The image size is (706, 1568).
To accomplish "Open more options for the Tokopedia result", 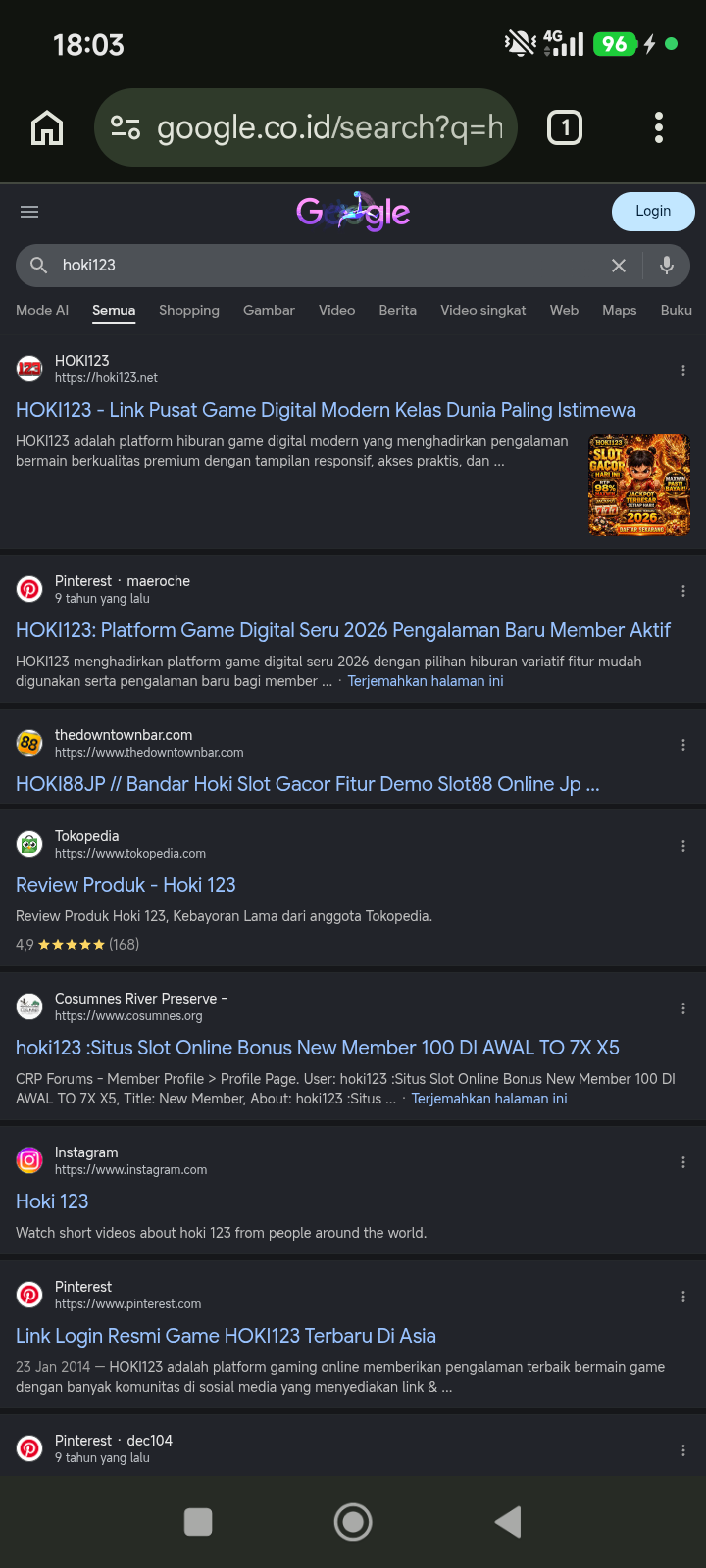I will pyautogui.click(x=683, y=846).
